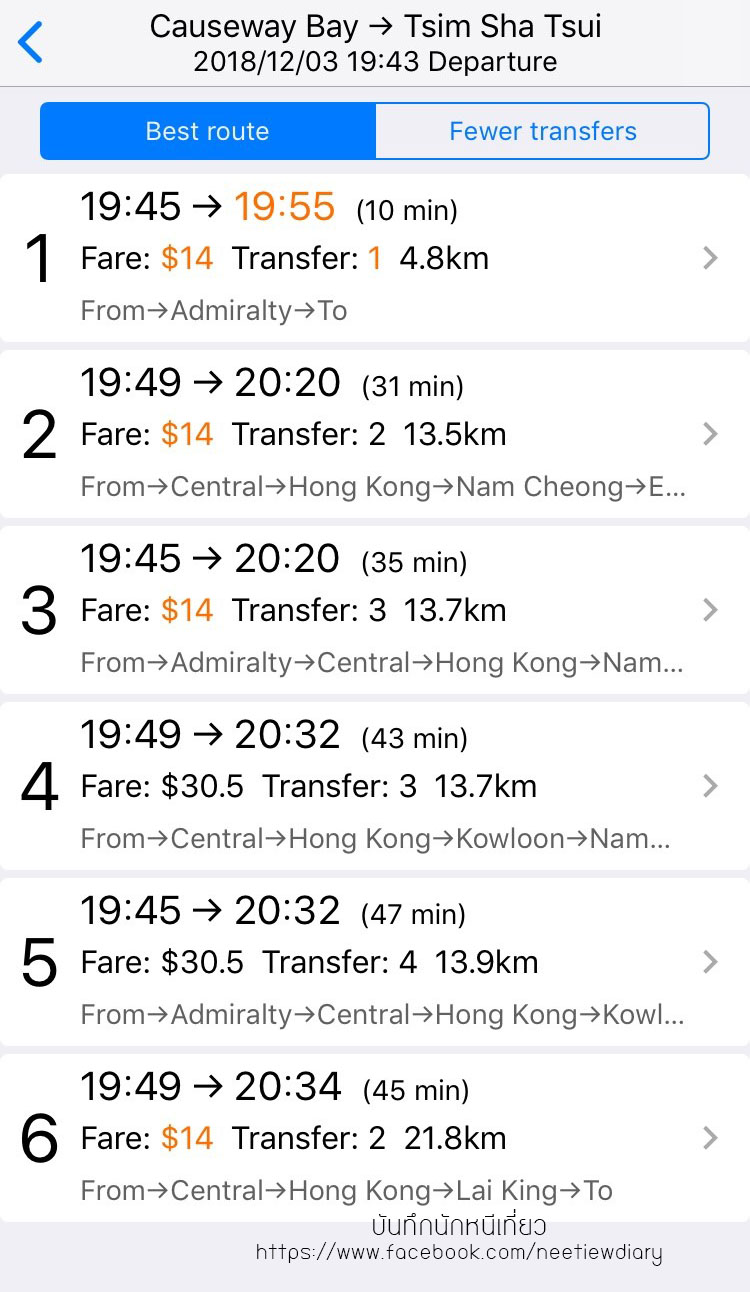Switch to the Fewer transfers tab
The width and height of the screenshot is (750, 1292).
tap(541, 131)
